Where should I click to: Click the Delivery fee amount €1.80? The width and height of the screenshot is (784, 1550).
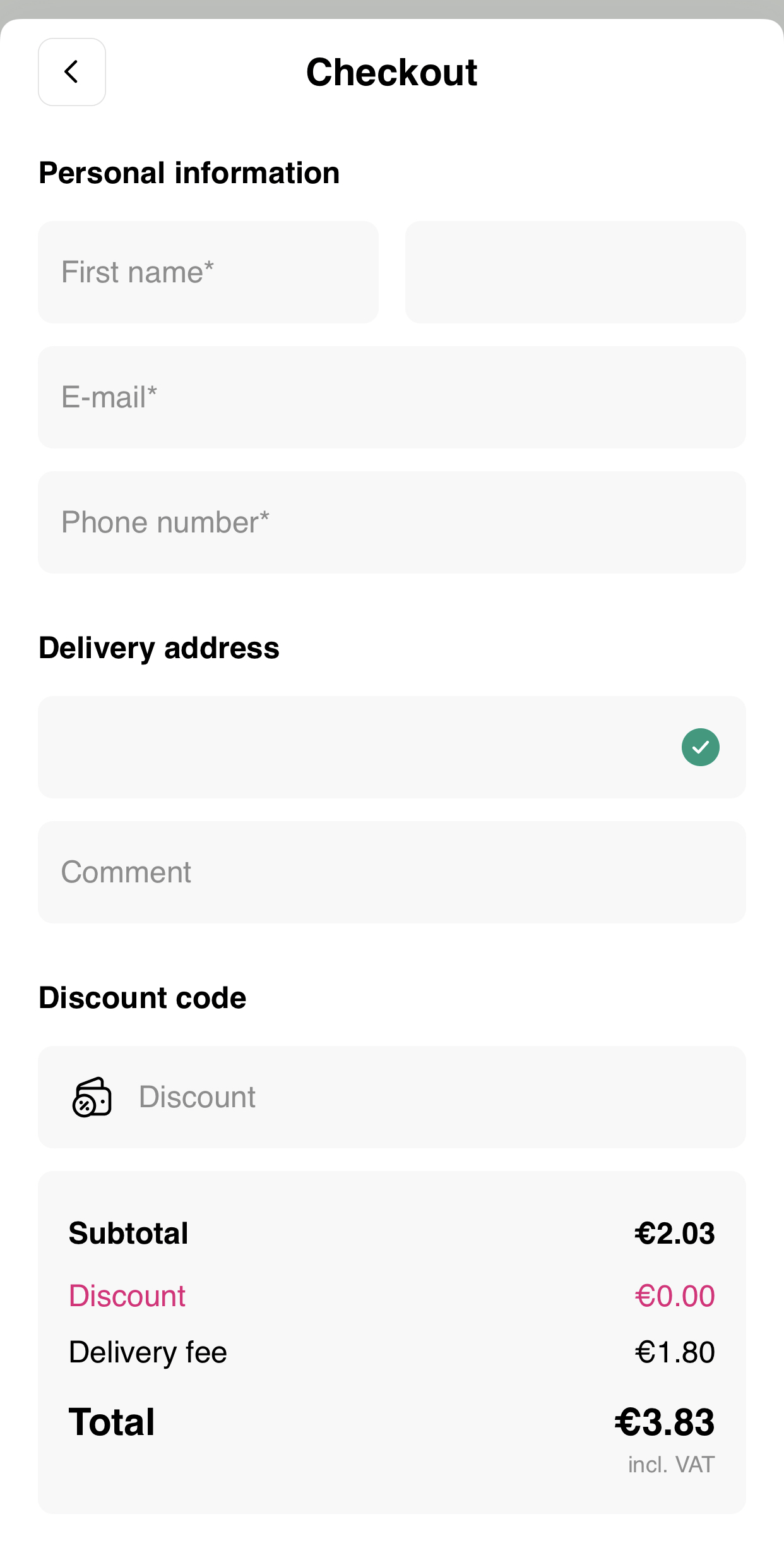pyautogui.click(x=674, y=1352)
